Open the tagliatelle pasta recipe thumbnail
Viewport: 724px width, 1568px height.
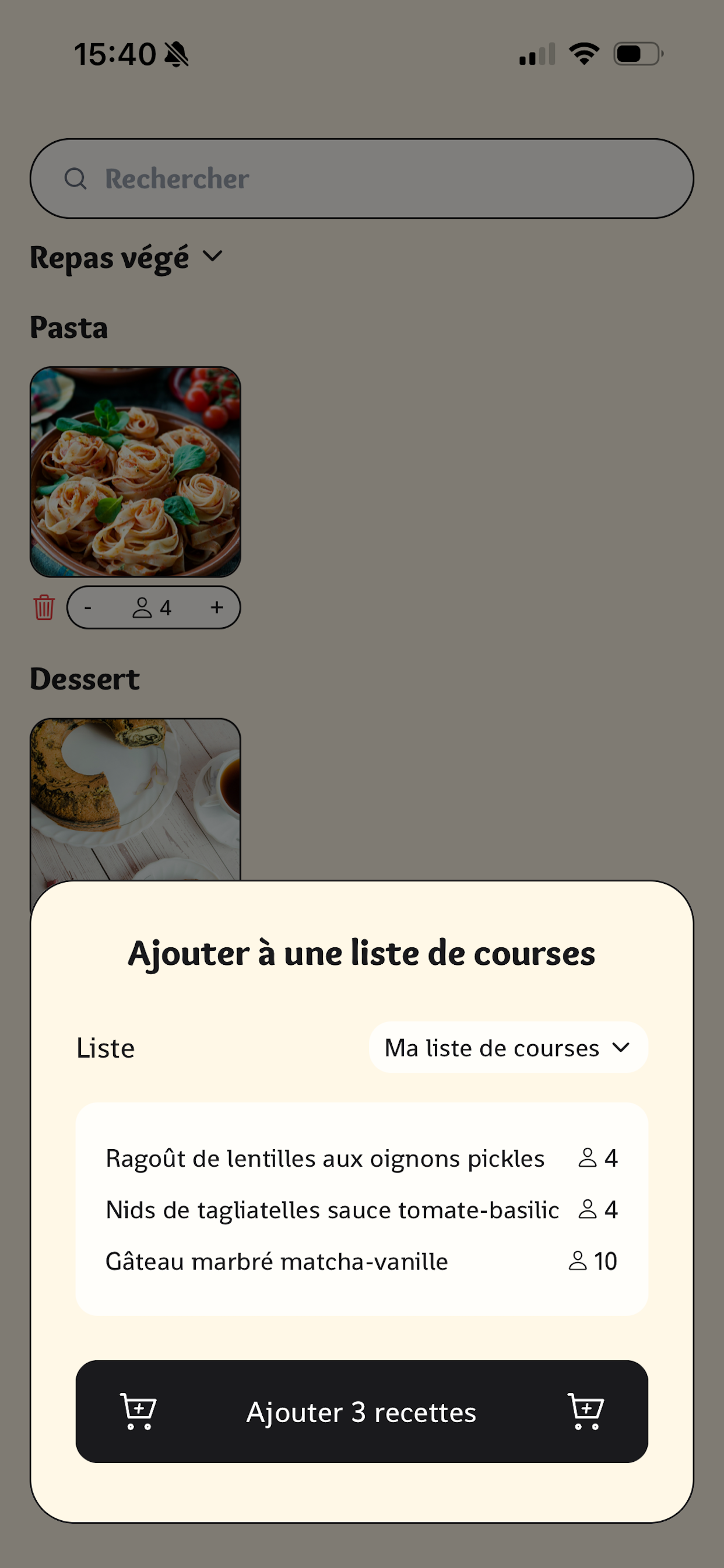(136, 472)
